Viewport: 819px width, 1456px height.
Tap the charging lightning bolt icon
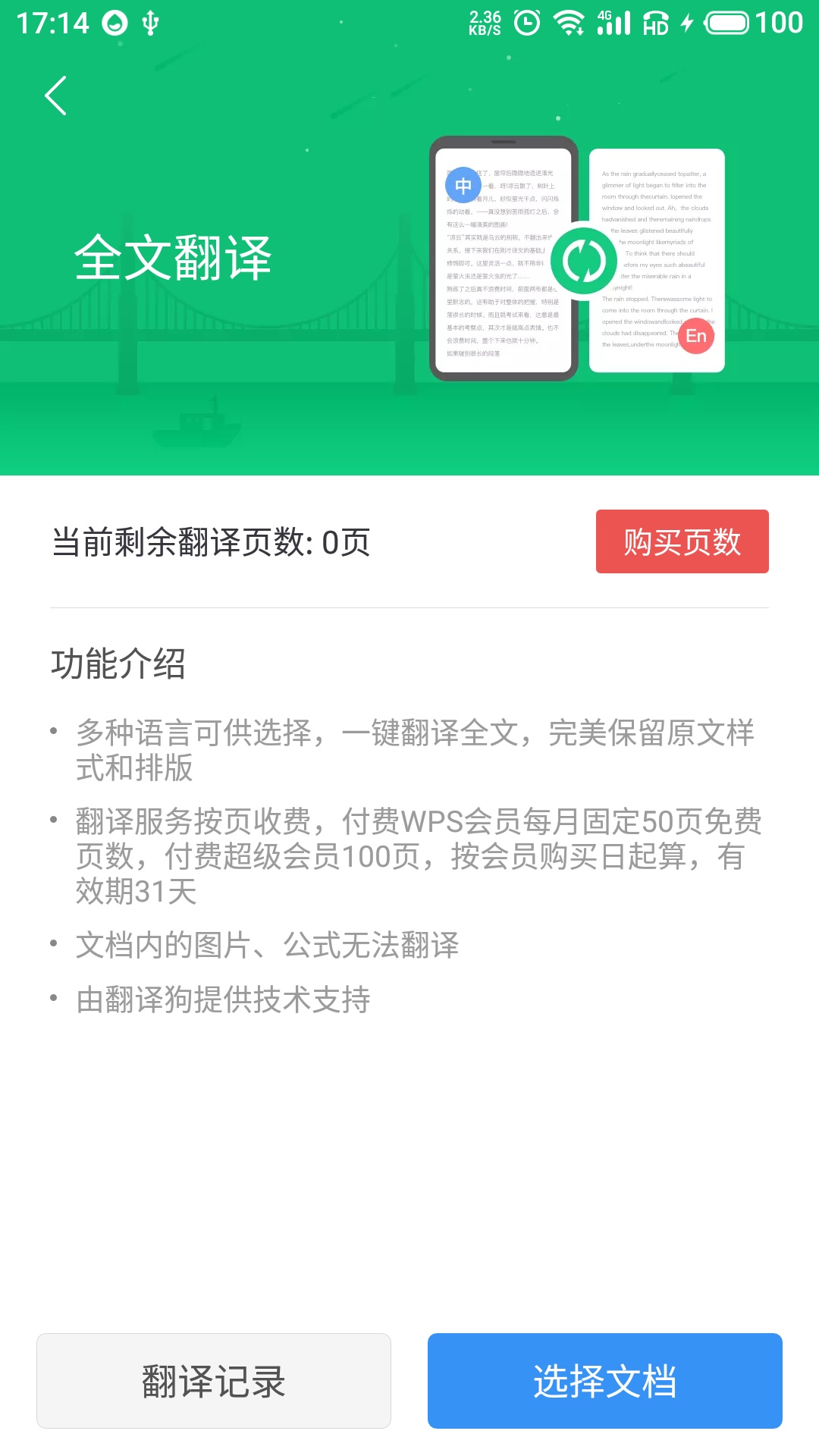coord(686,23)
